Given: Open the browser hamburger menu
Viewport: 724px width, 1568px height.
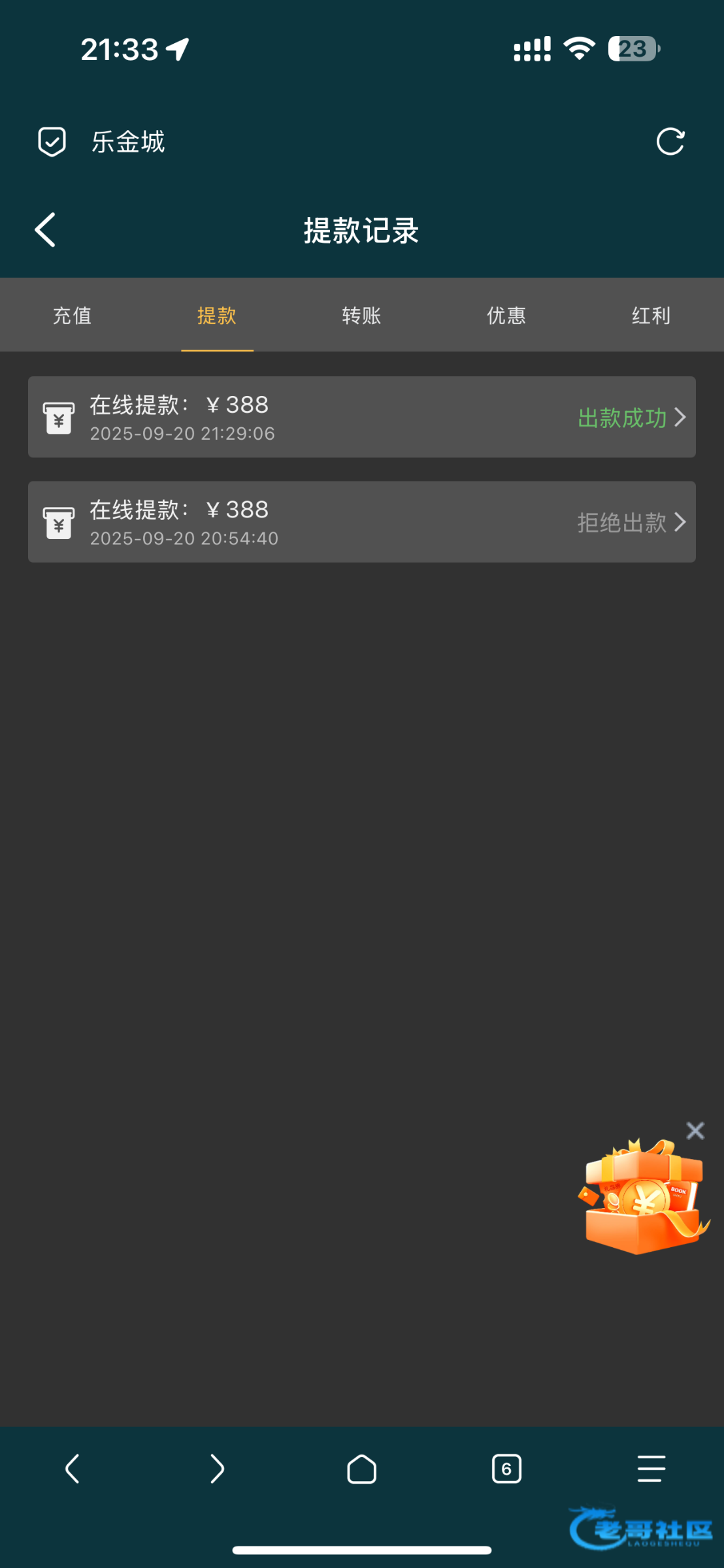Looking at the screenshot, I should tap(651, 1469).
